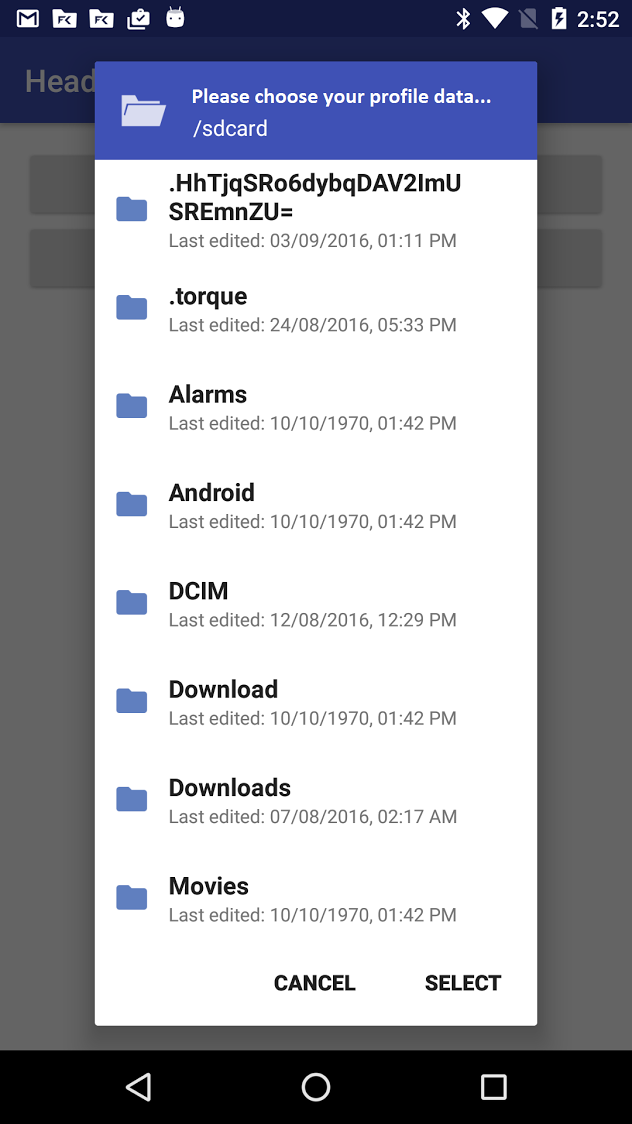Open the Android folder

[x=315, y=505]
